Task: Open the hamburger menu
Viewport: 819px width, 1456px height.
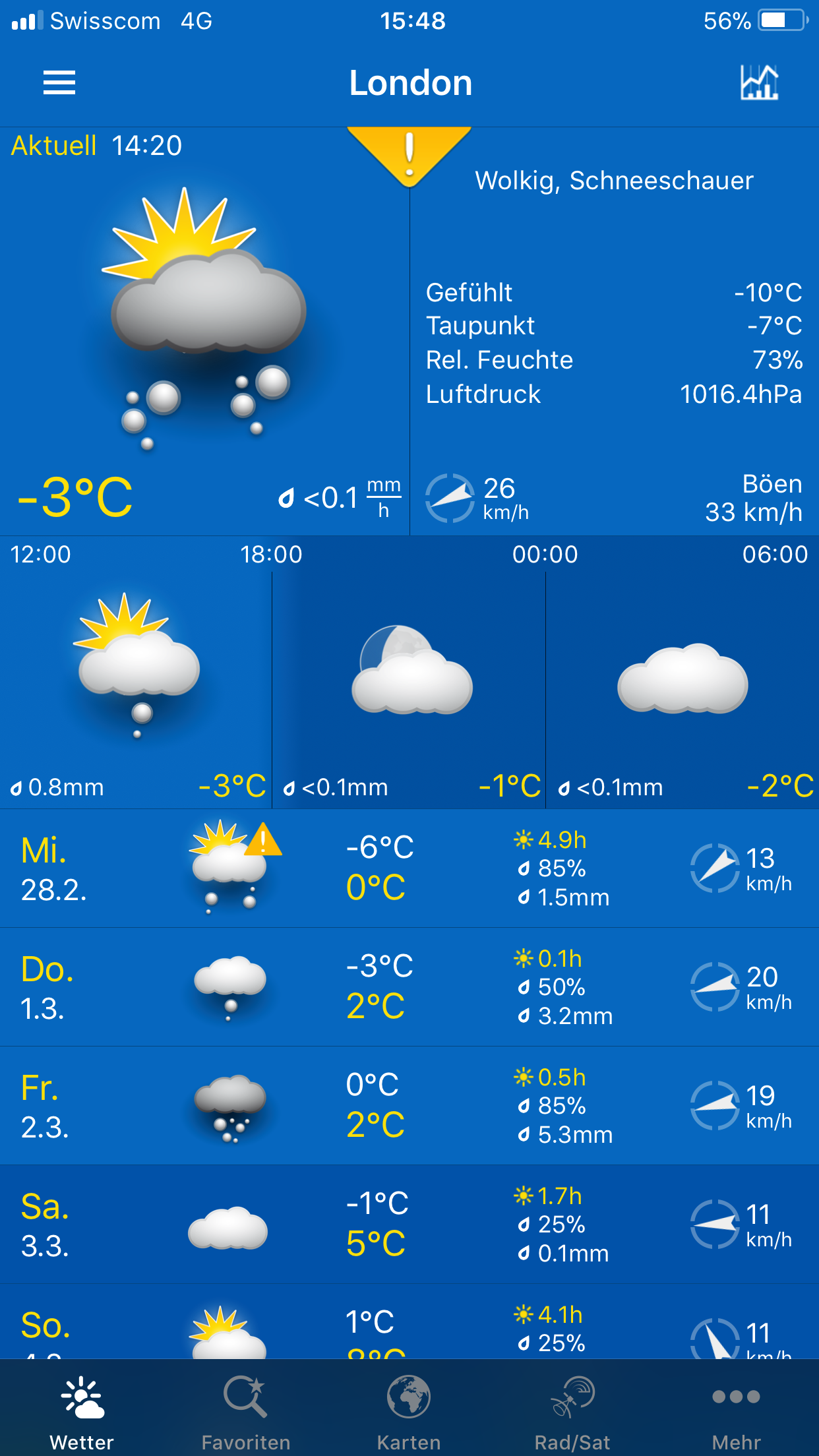Action: point(59,83)
